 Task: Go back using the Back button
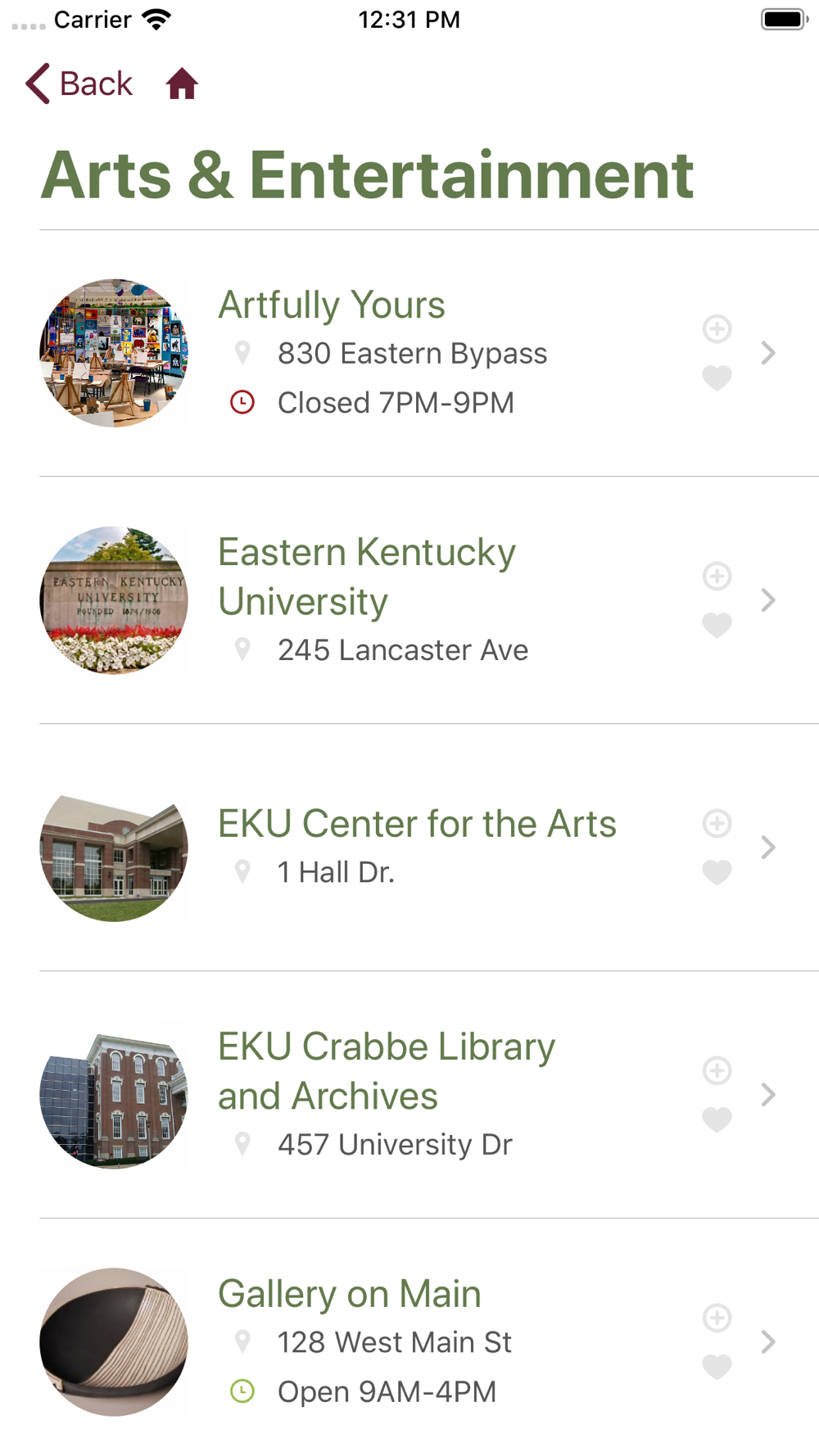79,84
